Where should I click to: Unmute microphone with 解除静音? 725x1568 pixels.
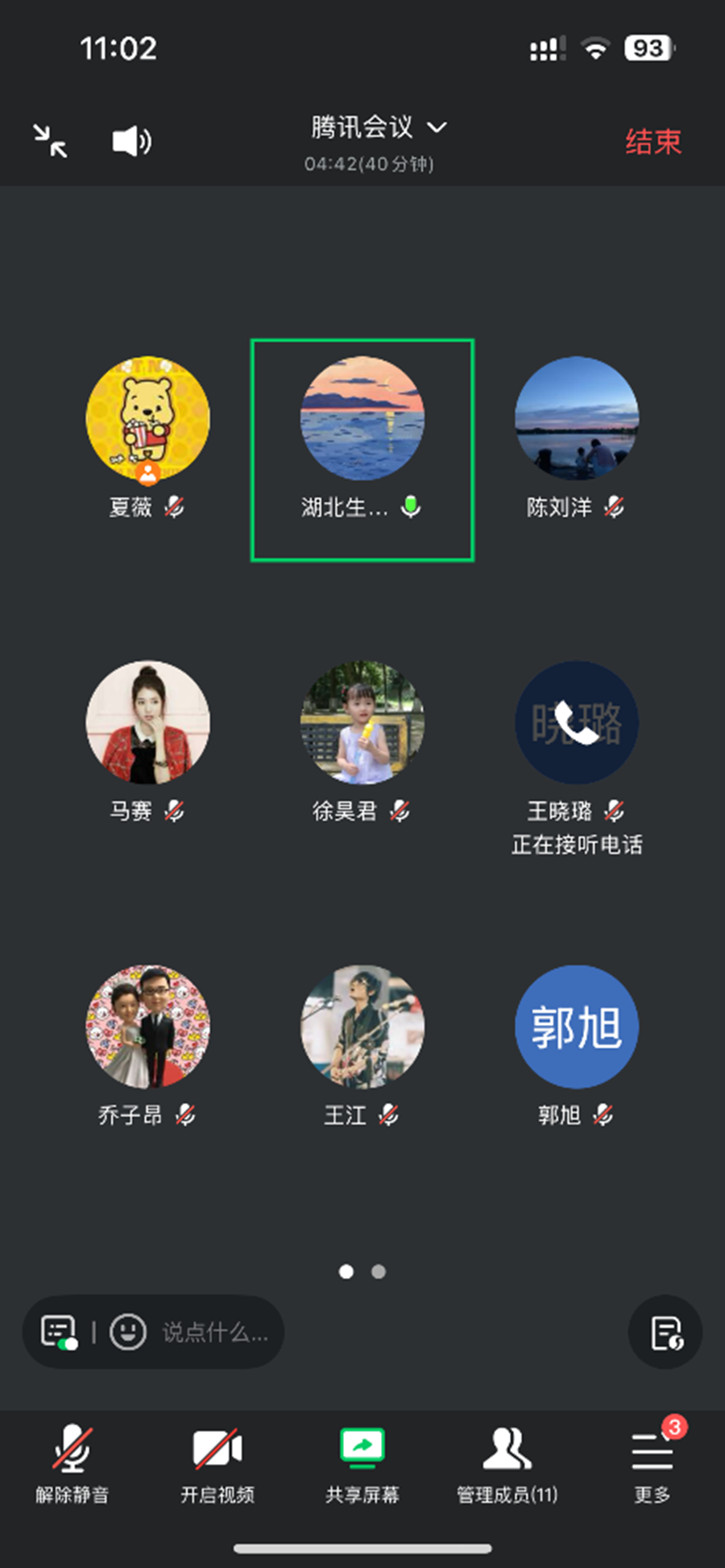(x=72, y=1462)
